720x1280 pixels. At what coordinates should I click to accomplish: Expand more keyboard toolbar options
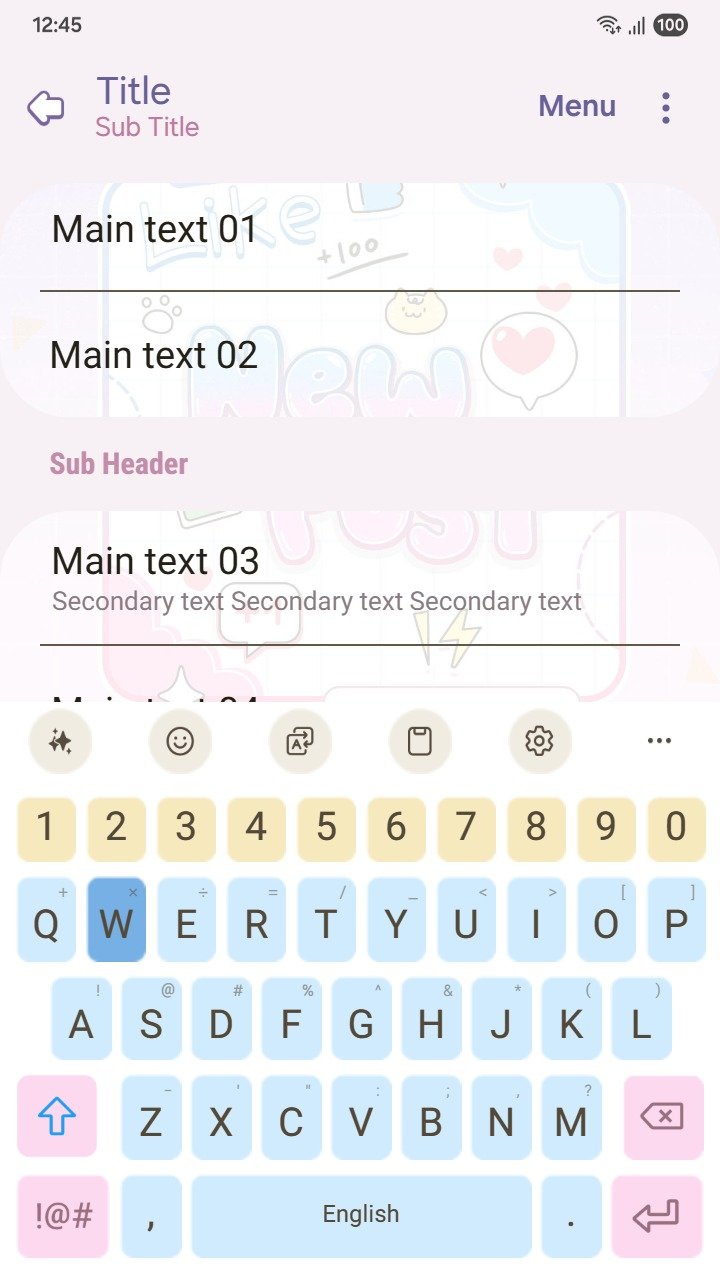tap(659, 741)
